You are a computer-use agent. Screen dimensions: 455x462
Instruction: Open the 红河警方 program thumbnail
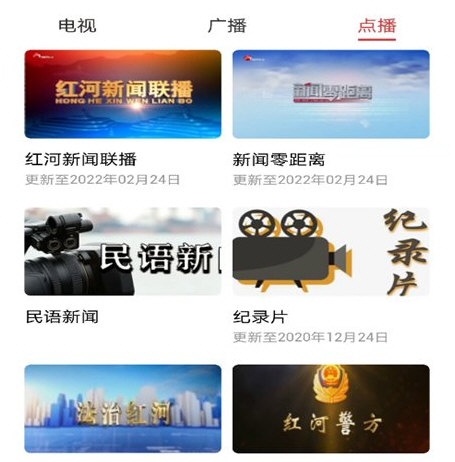pyautogui.click(x=331, y=409)
